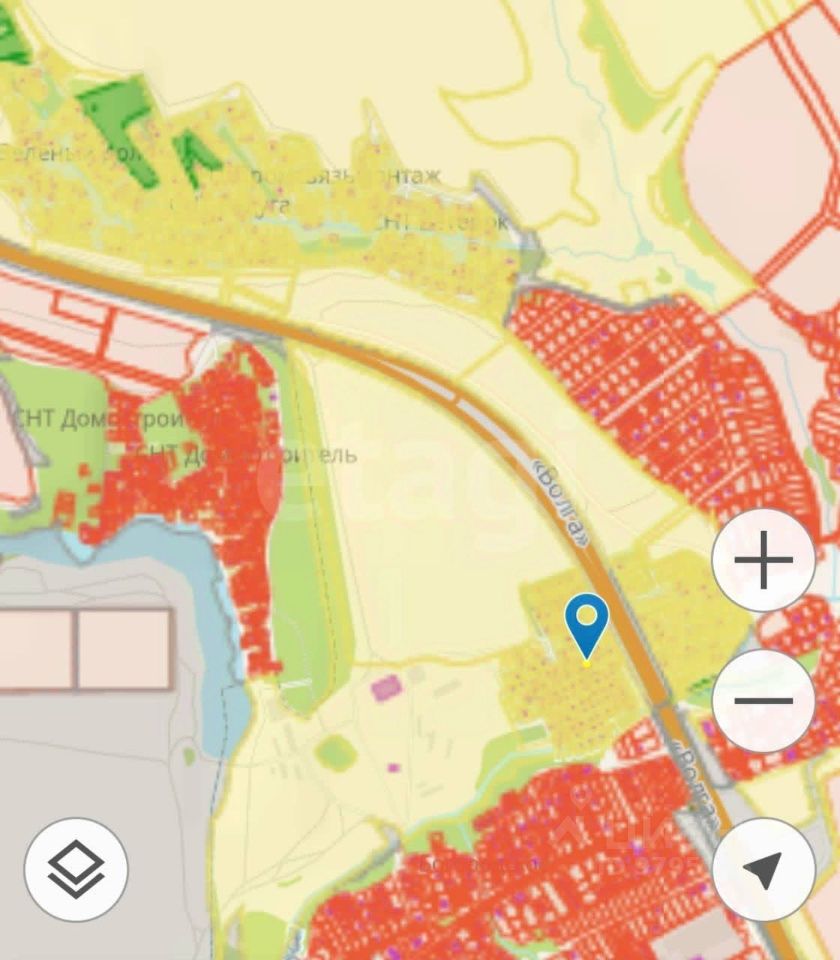Image resolution: width=840 pixels, height=960 pixels.
Task: Zoom in on the map
Action: click(x=763, y=559)
